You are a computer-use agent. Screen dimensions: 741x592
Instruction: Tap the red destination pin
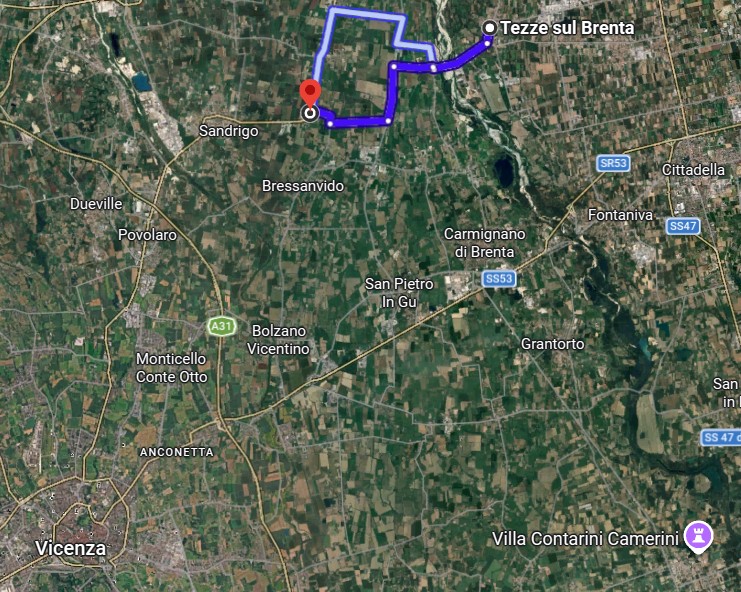310,91
